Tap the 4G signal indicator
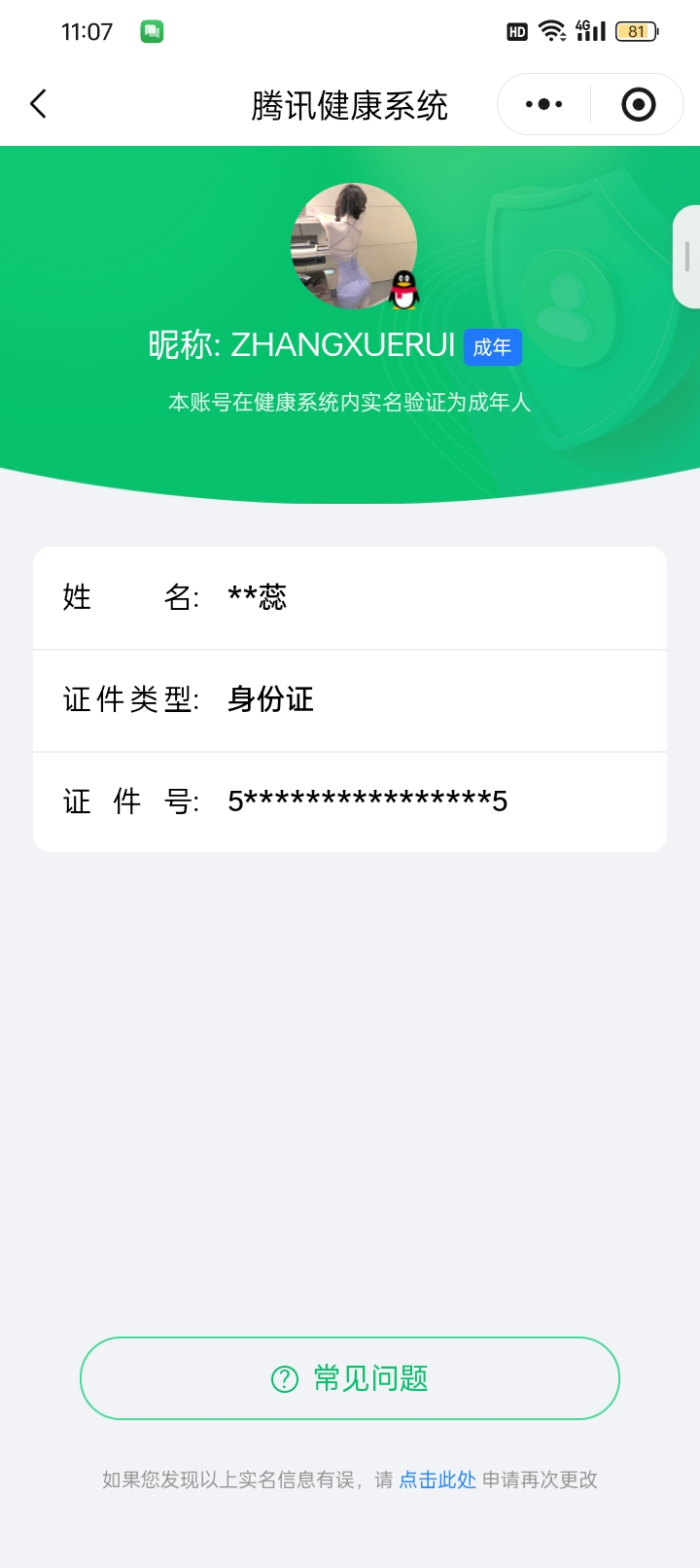700x1568 pixels. coord(590,30)
